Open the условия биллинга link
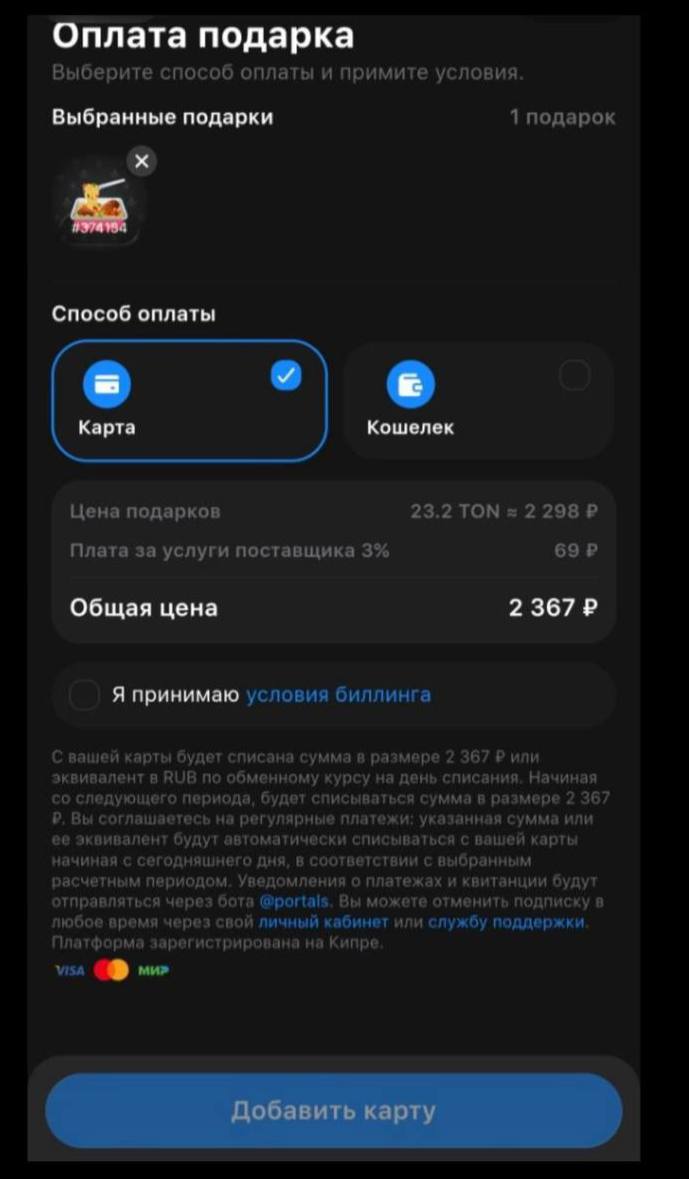The image size is (689, 1179). pyautogui.click(x=338, y=695)
